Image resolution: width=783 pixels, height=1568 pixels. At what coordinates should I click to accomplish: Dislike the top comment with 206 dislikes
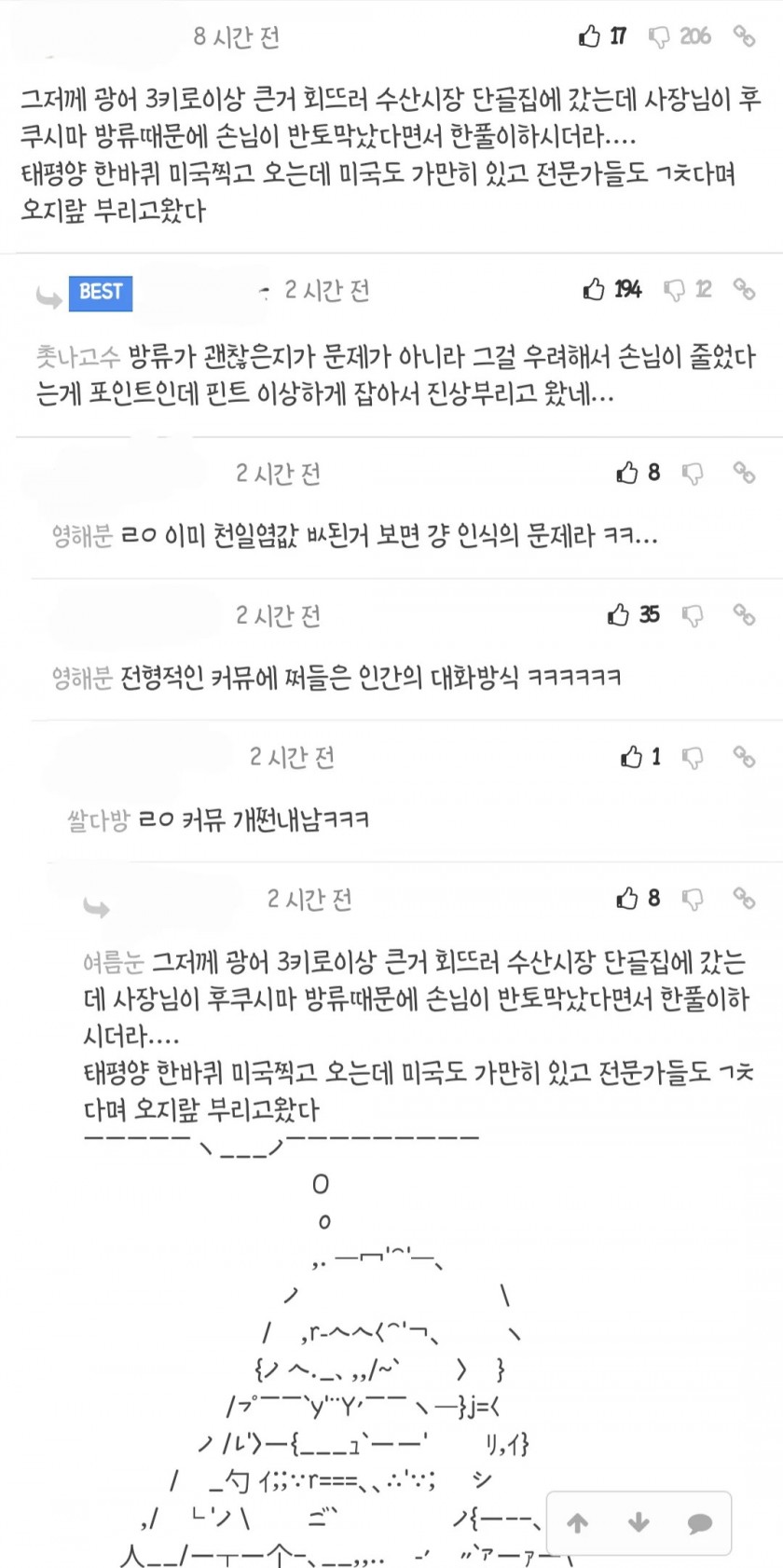pos(659,36)
